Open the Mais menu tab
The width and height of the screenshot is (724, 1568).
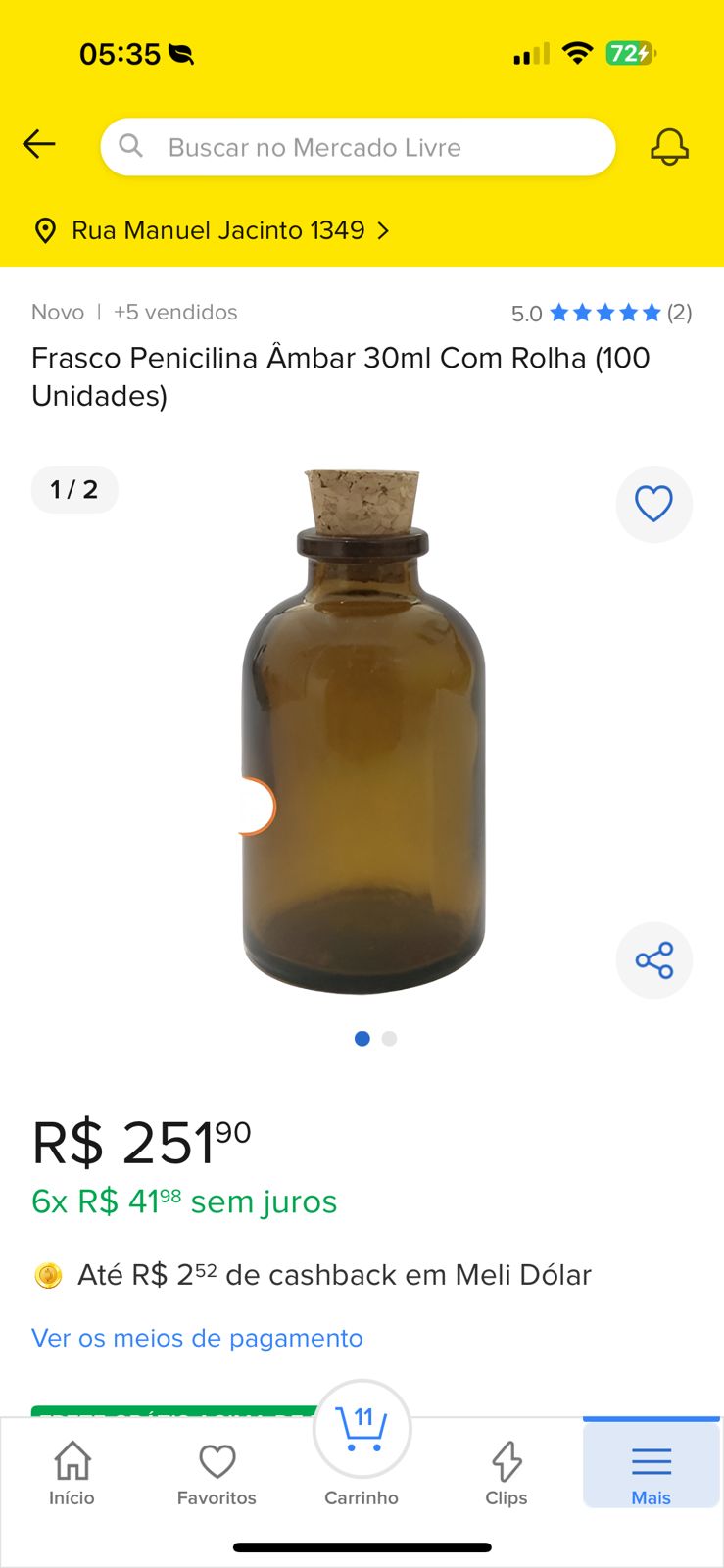click(651, 1472)
